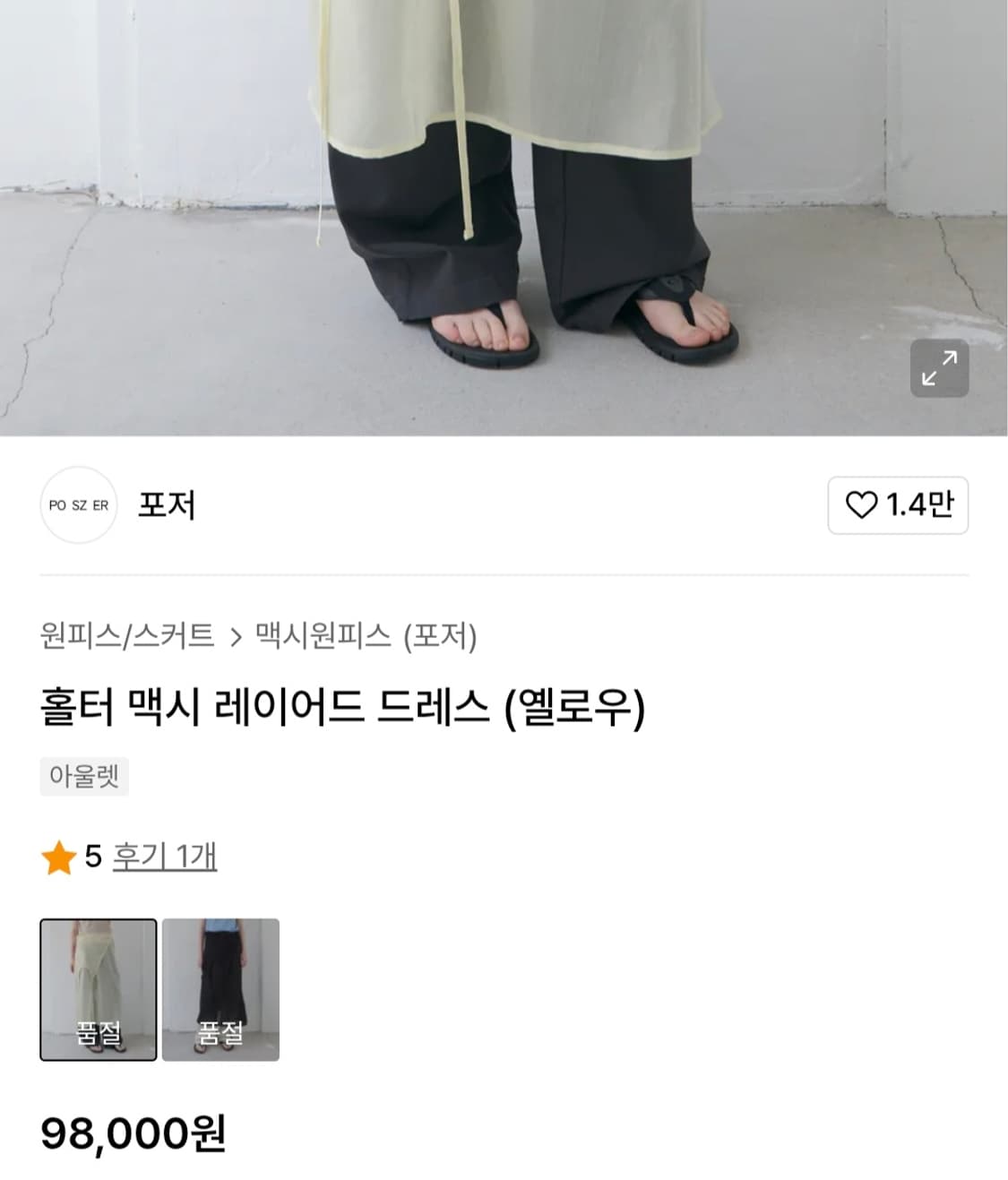Screen dimensions: 1008x1180
Task: Expand the product image to fullscreen
Action: (x=939, y=368)
